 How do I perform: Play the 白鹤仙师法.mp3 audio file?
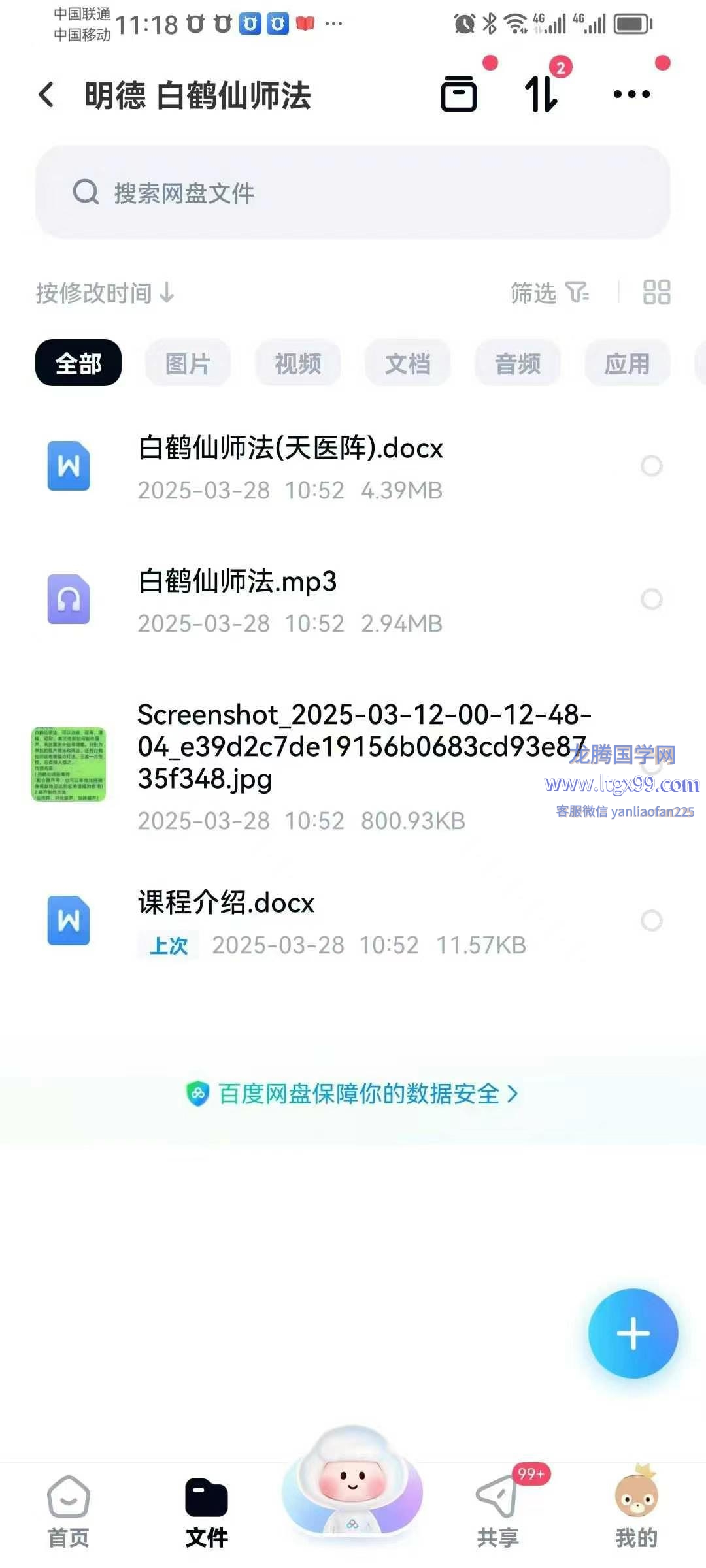(237, 582)
